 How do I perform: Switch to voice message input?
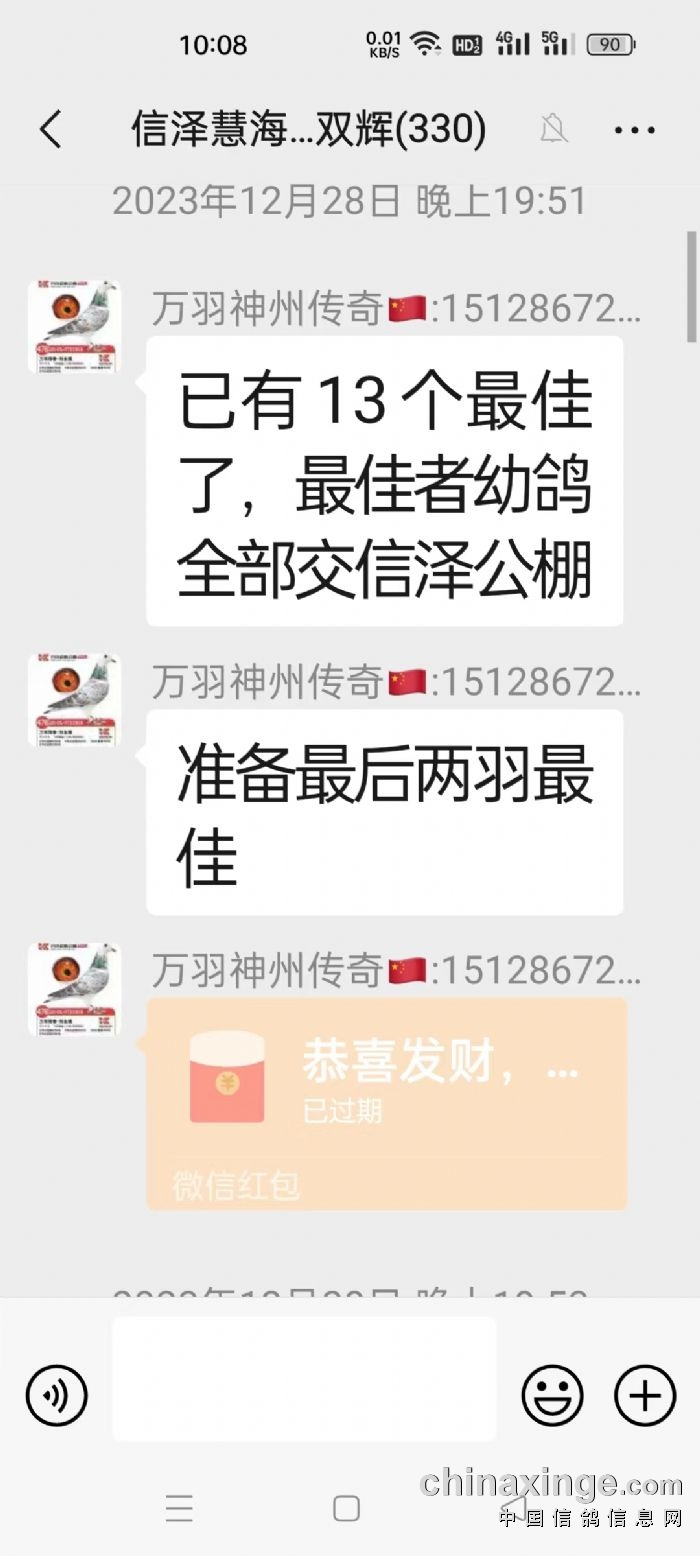(x=57, y=1394)
